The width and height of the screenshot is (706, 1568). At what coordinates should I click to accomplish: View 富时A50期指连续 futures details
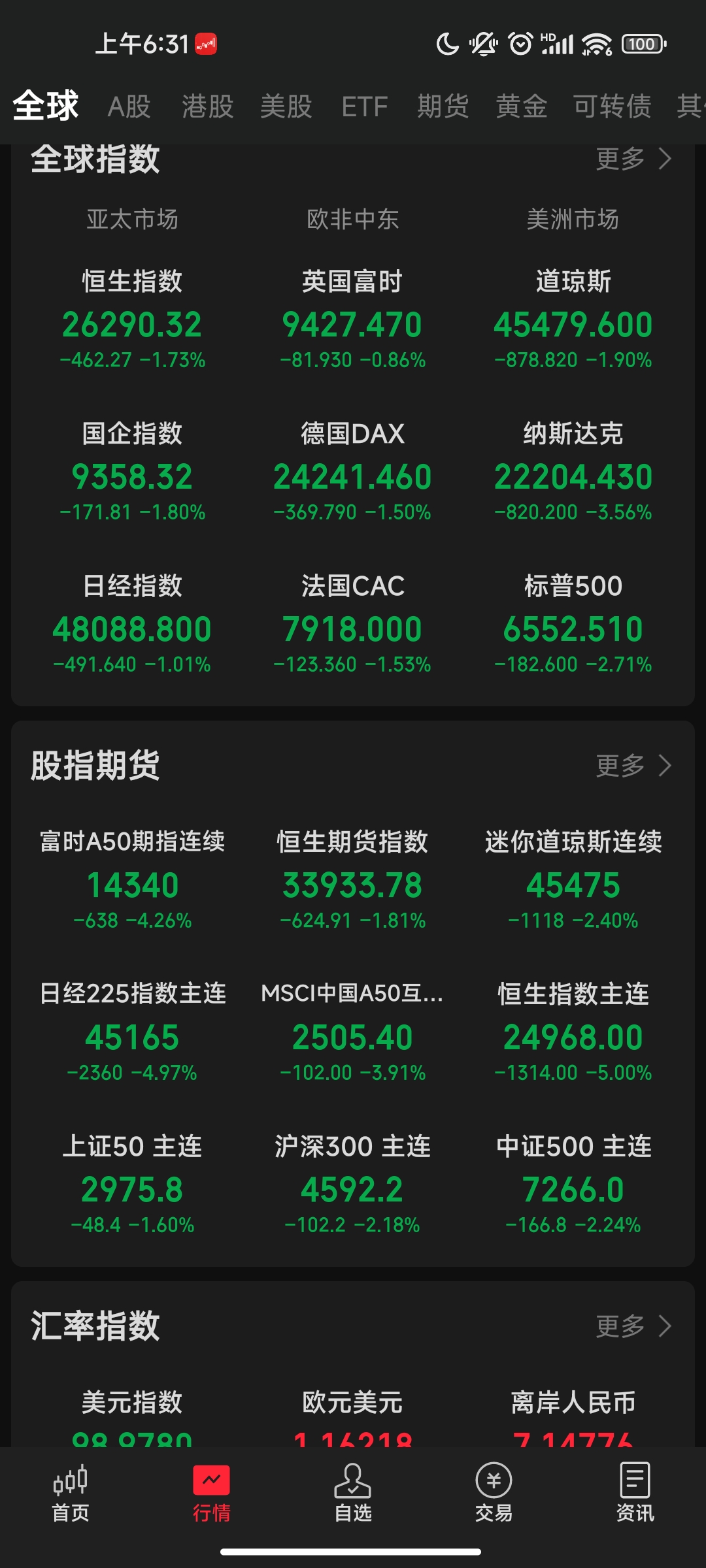[132, 880]
